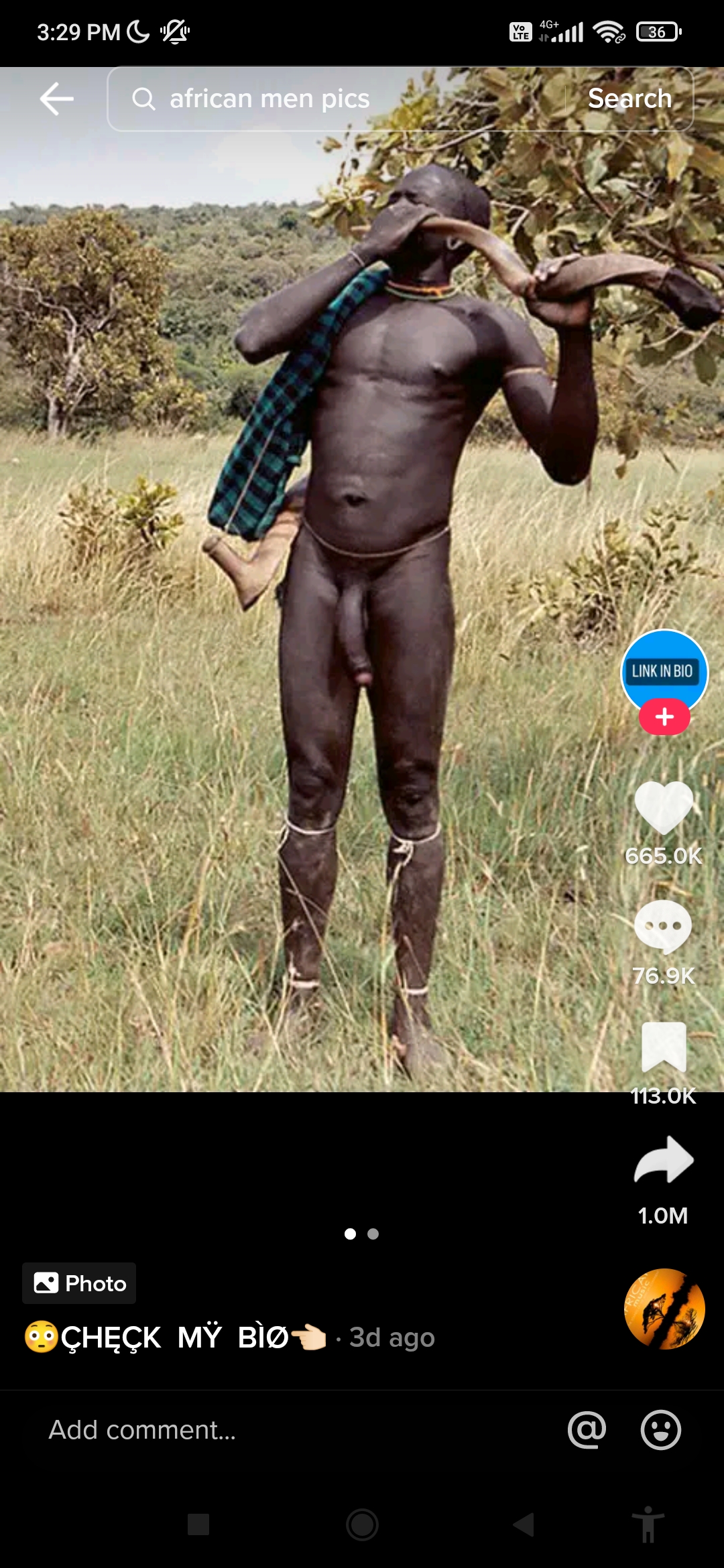Viewport: 724px width, 1568px height.
Task: Follow the account with the red plus
Action: (x=664, y=717)
